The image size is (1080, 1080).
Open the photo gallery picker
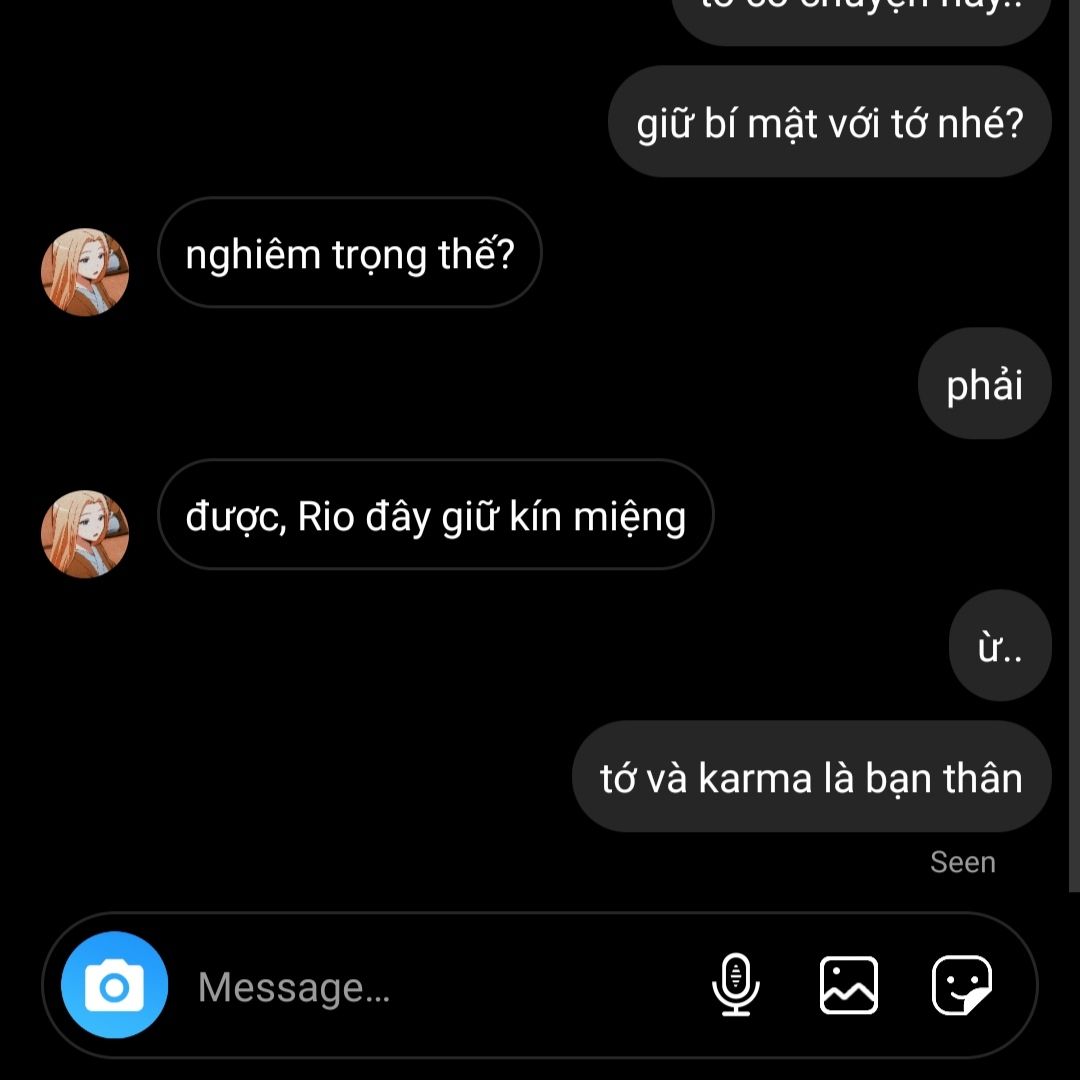[849, 985]
